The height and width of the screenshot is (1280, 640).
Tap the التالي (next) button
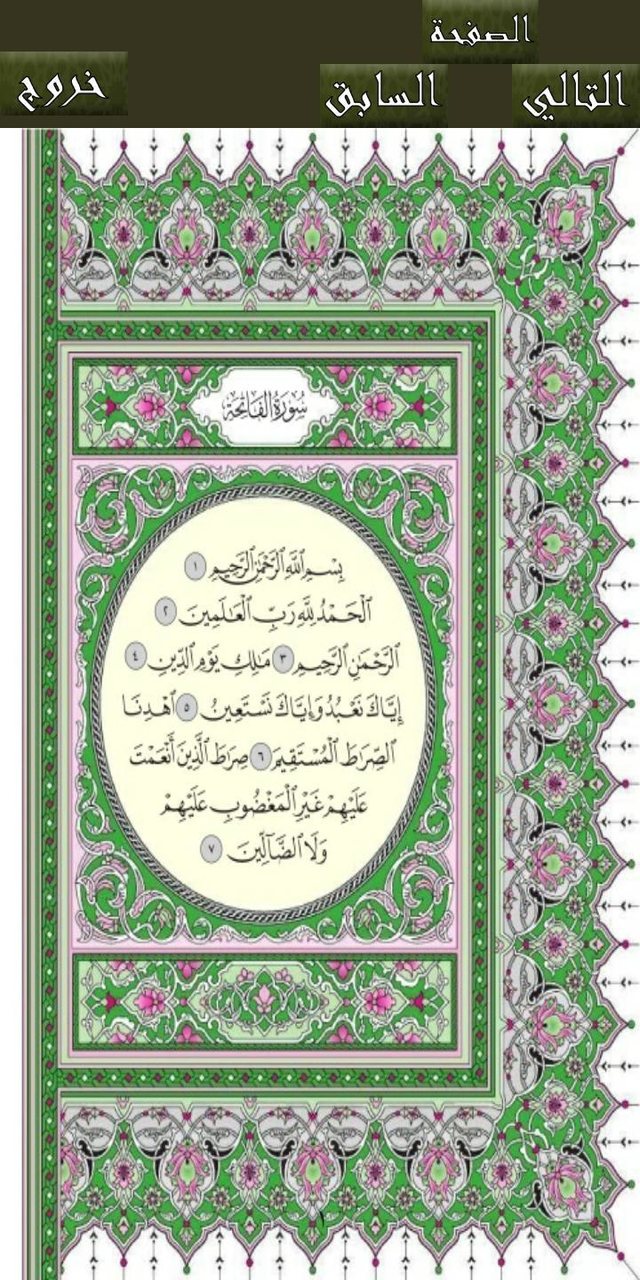[576, 95]
